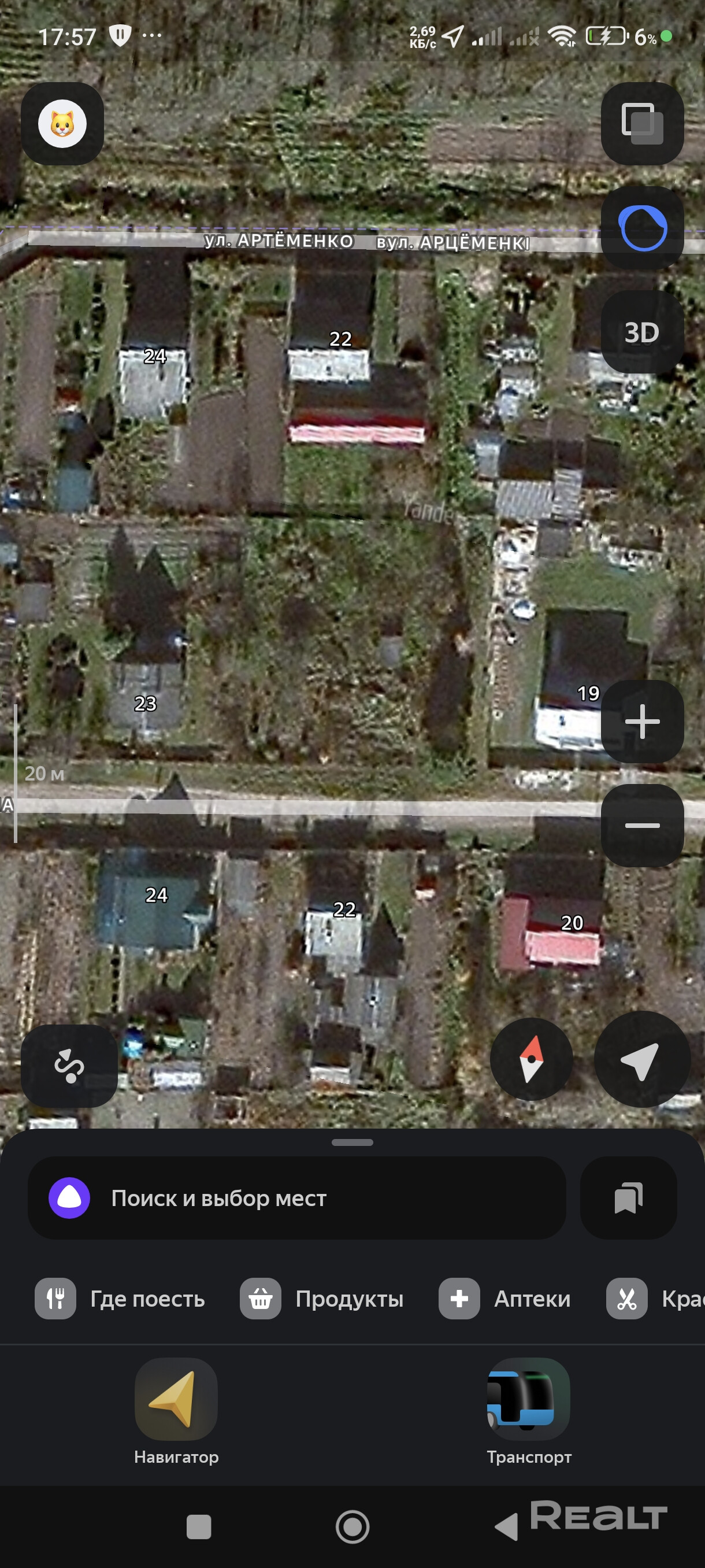The image size is (705, 1568).
Task: Select the "Где поесть" category chip
Action: coord(120,1299)
